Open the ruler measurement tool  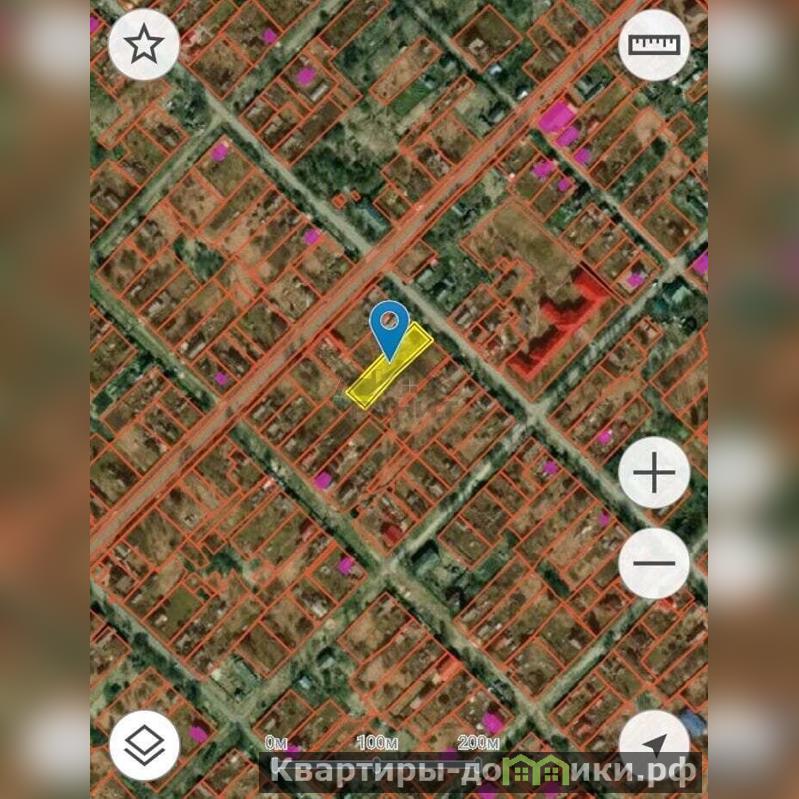[x=654, y=44]
